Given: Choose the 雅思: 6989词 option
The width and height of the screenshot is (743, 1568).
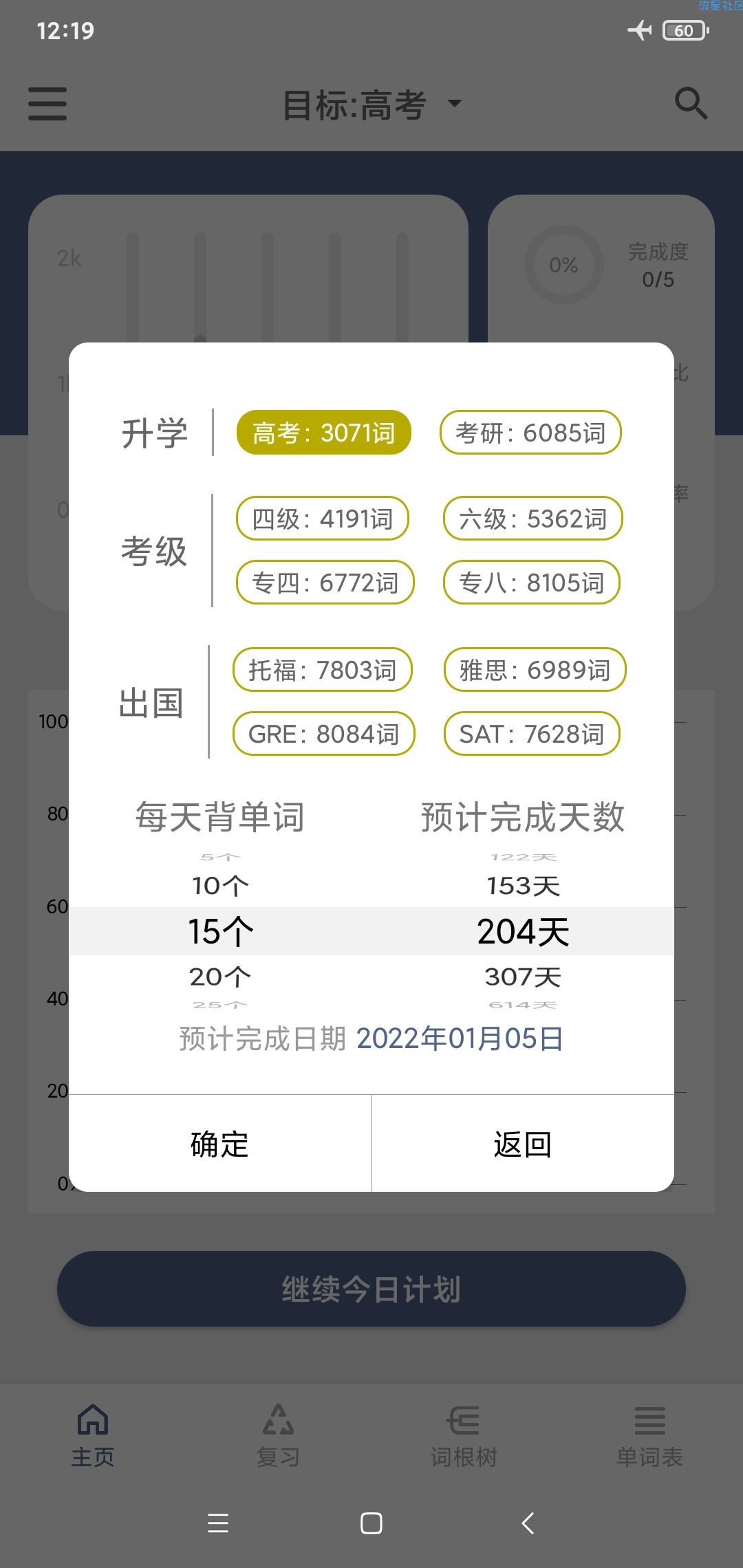Looking at the screenshot, I should coord(535,670).
